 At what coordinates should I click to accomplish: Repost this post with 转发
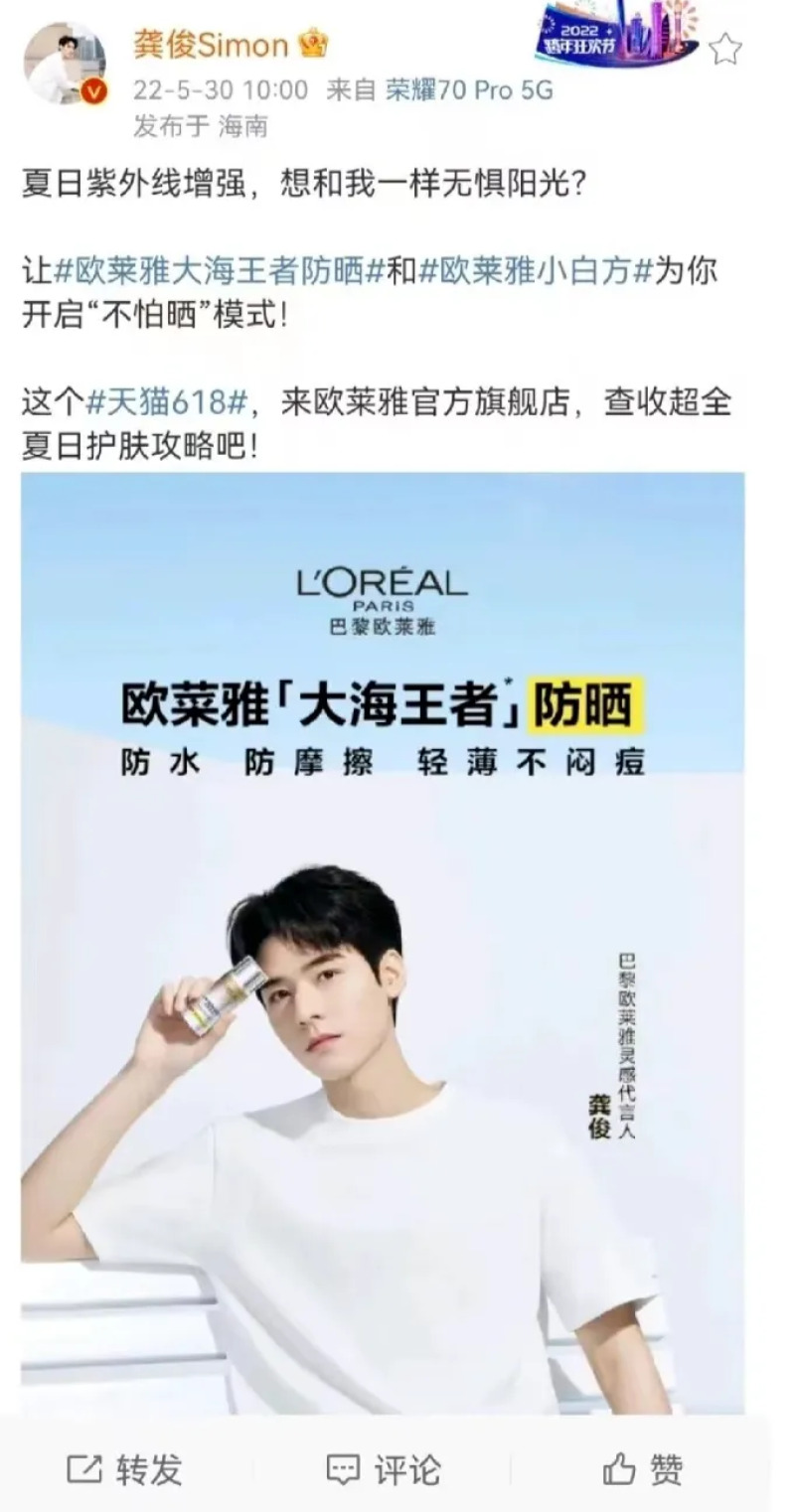pyautogui.click(x=125, y=1469)
